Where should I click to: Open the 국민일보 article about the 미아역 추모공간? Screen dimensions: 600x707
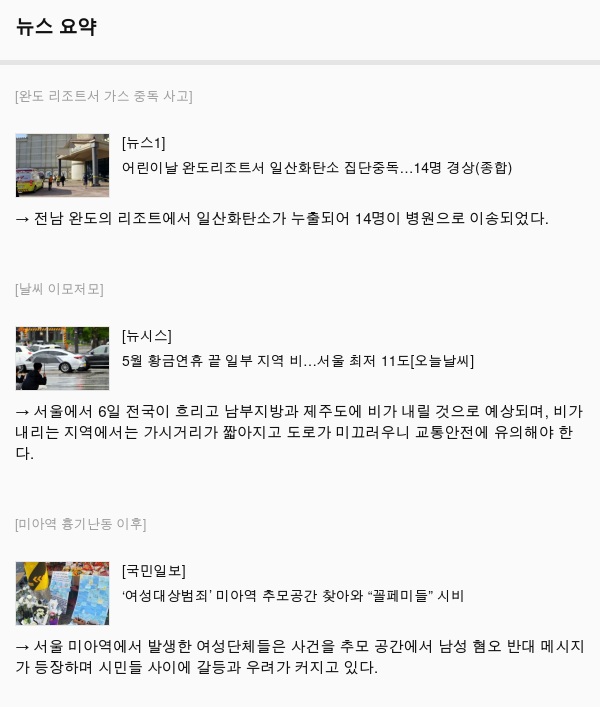pos(292,596)
